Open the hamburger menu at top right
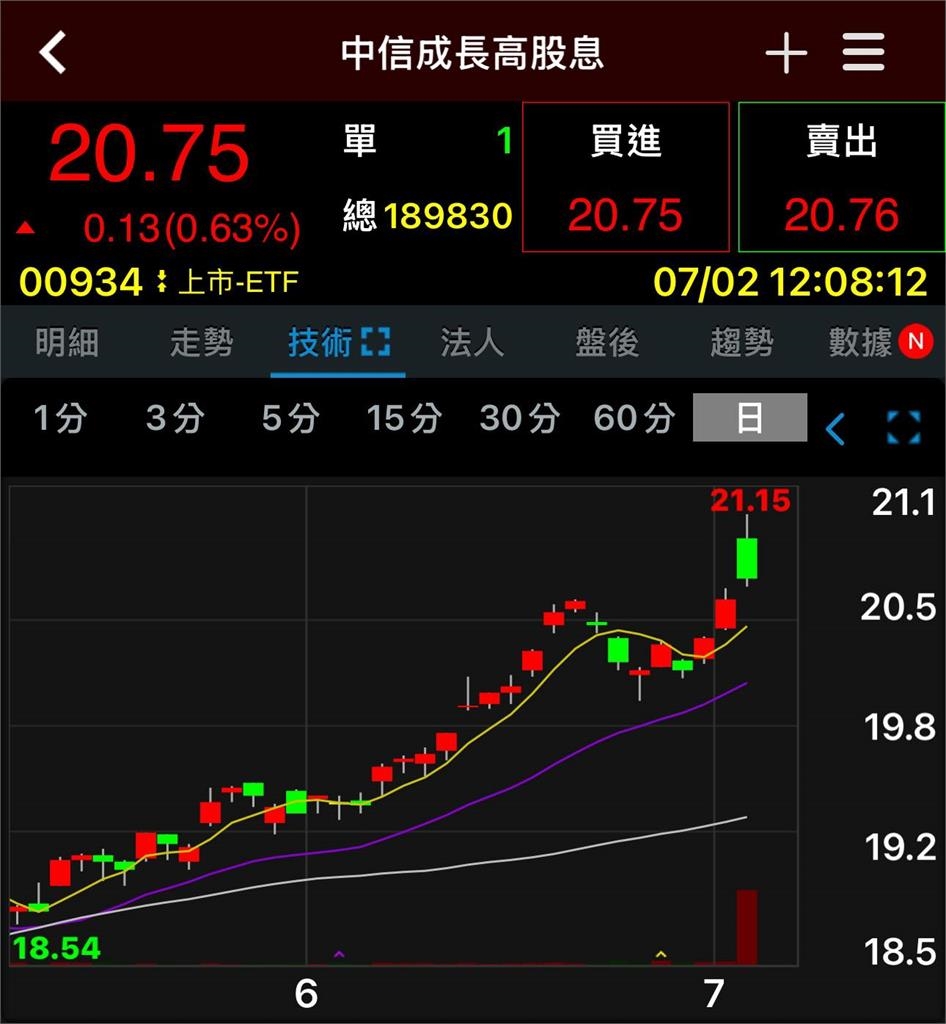This screenshot has height=1024, width=946. click(x=864, y=52)
